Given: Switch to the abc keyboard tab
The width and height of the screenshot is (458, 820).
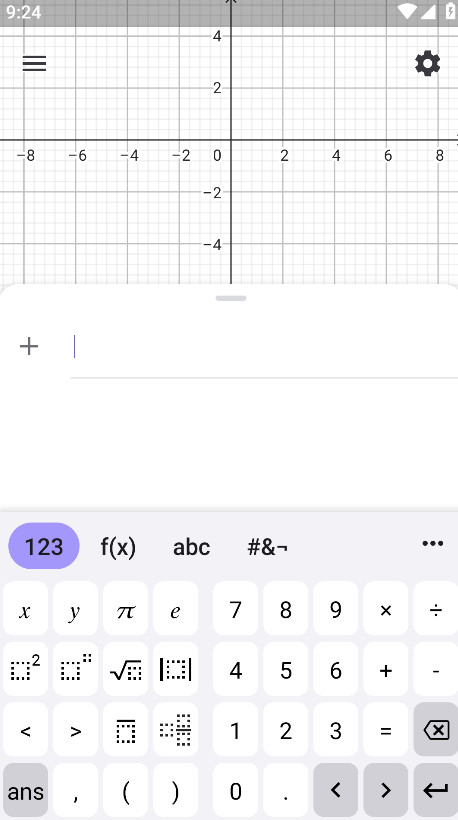Looking at the screenshot, I should (191, 546).
